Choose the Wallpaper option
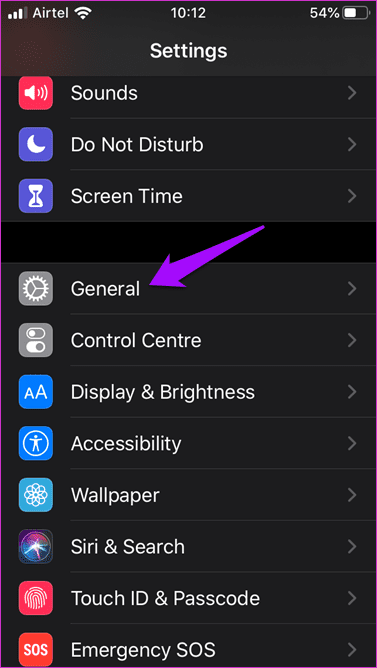Screen dimensions: 377x668 click(188, 495)
